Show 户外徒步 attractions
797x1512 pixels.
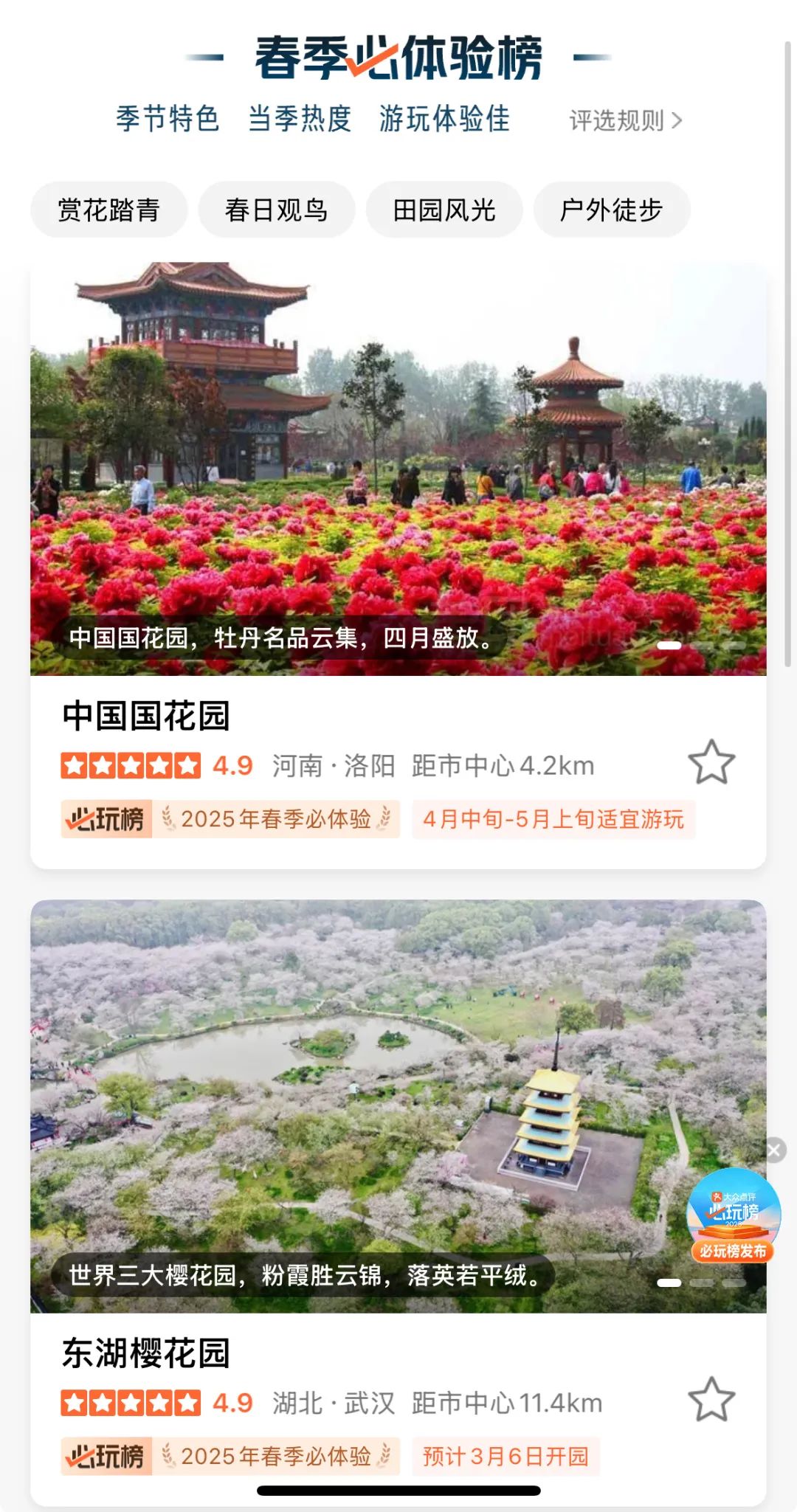point(612,210)
